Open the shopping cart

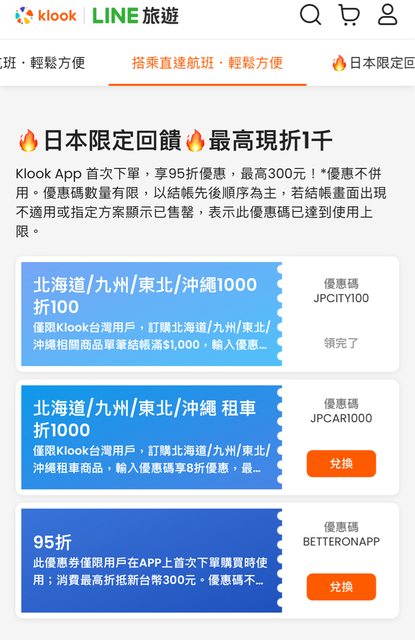(349, 16)
